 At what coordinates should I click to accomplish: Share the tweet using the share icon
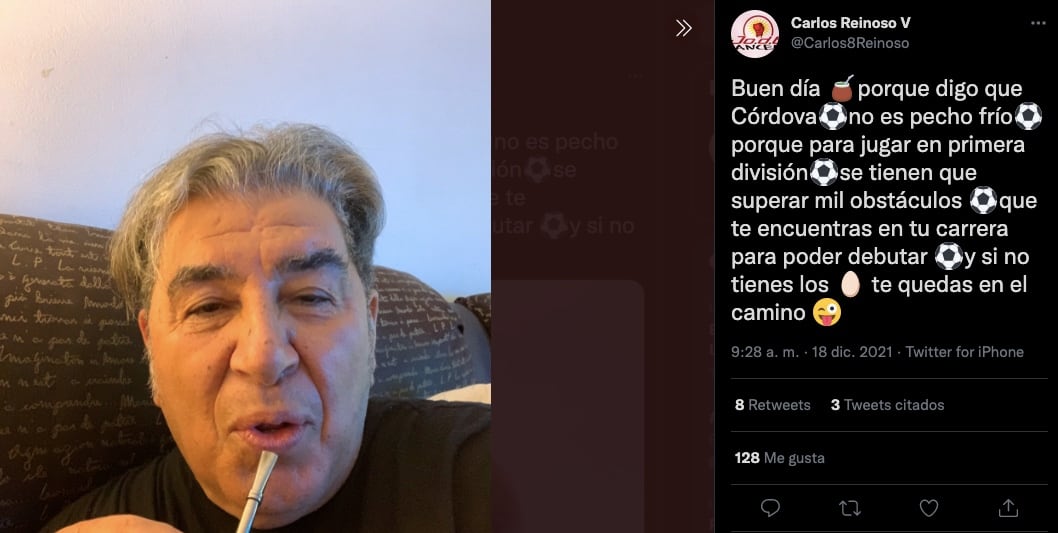tap(1008, 508)
